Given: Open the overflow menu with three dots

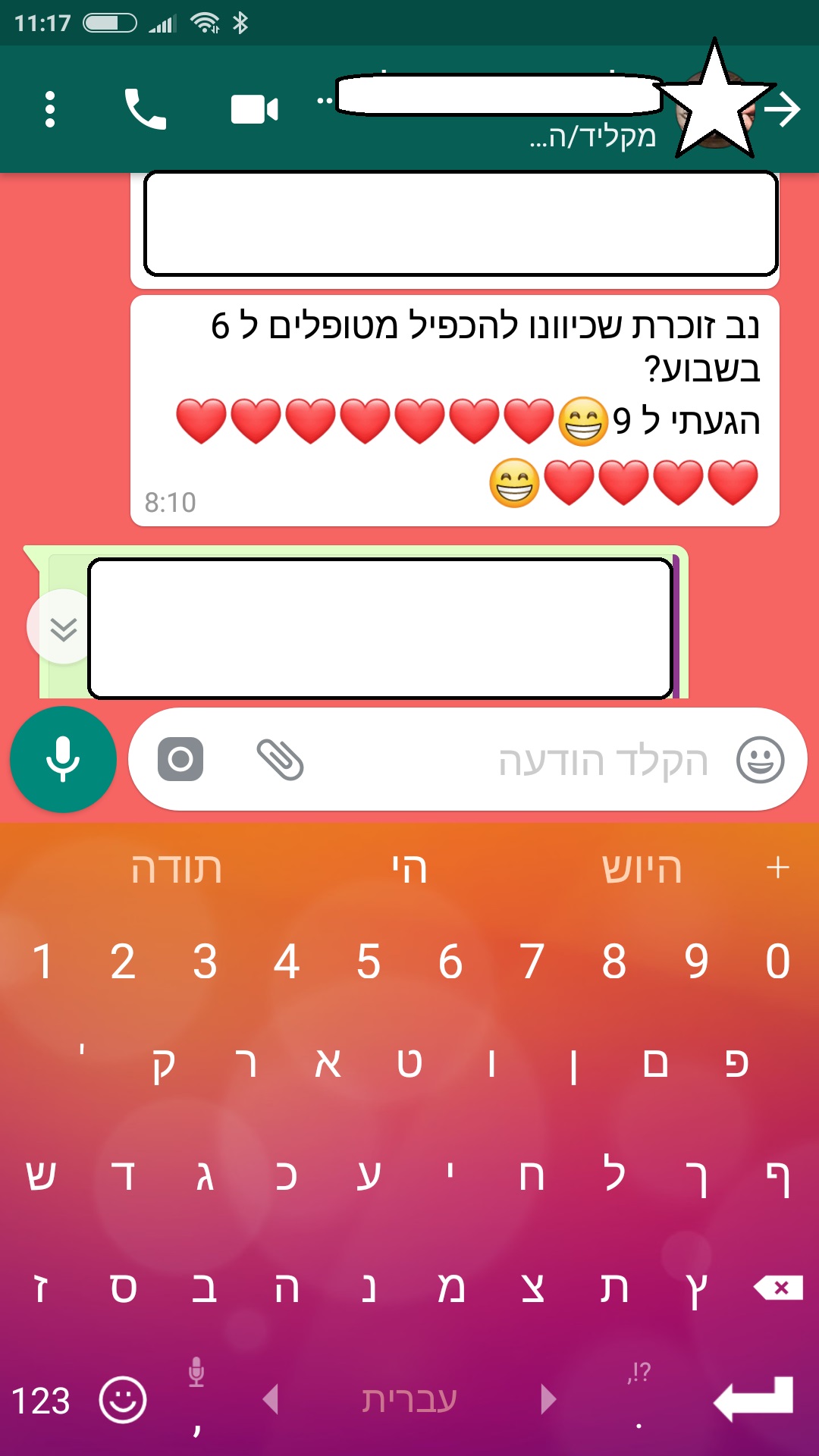Looking at the screenshot, I should pyautogui.click(x=50, y=109).
